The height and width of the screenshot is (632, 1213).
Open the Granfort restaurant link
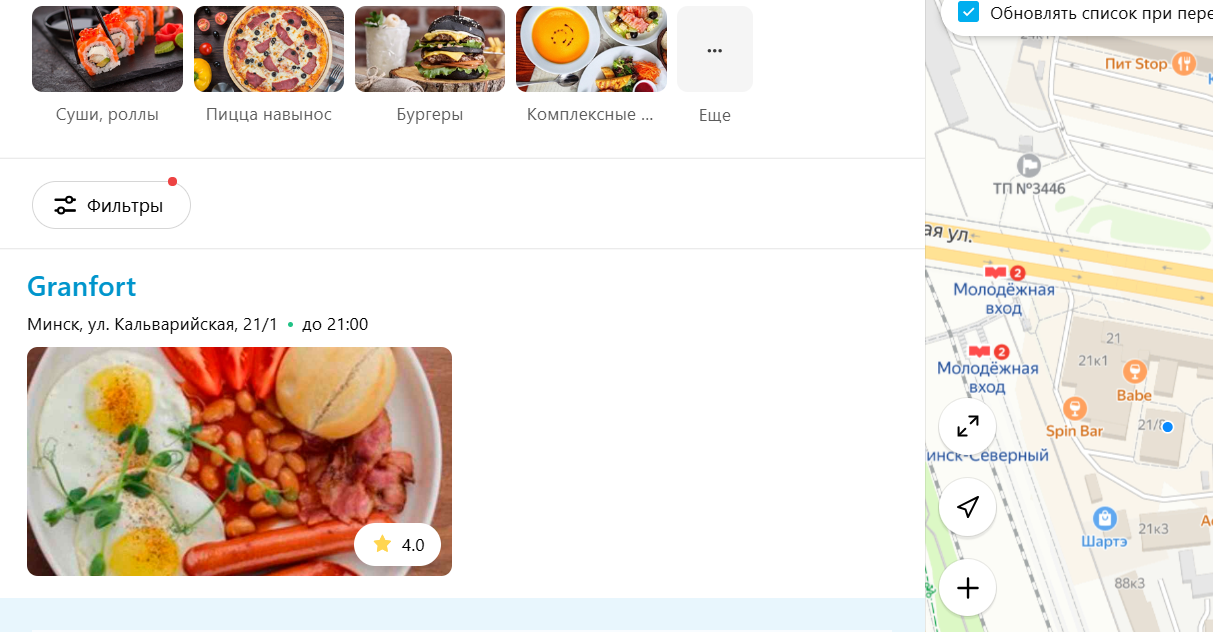tap(81, 286)
